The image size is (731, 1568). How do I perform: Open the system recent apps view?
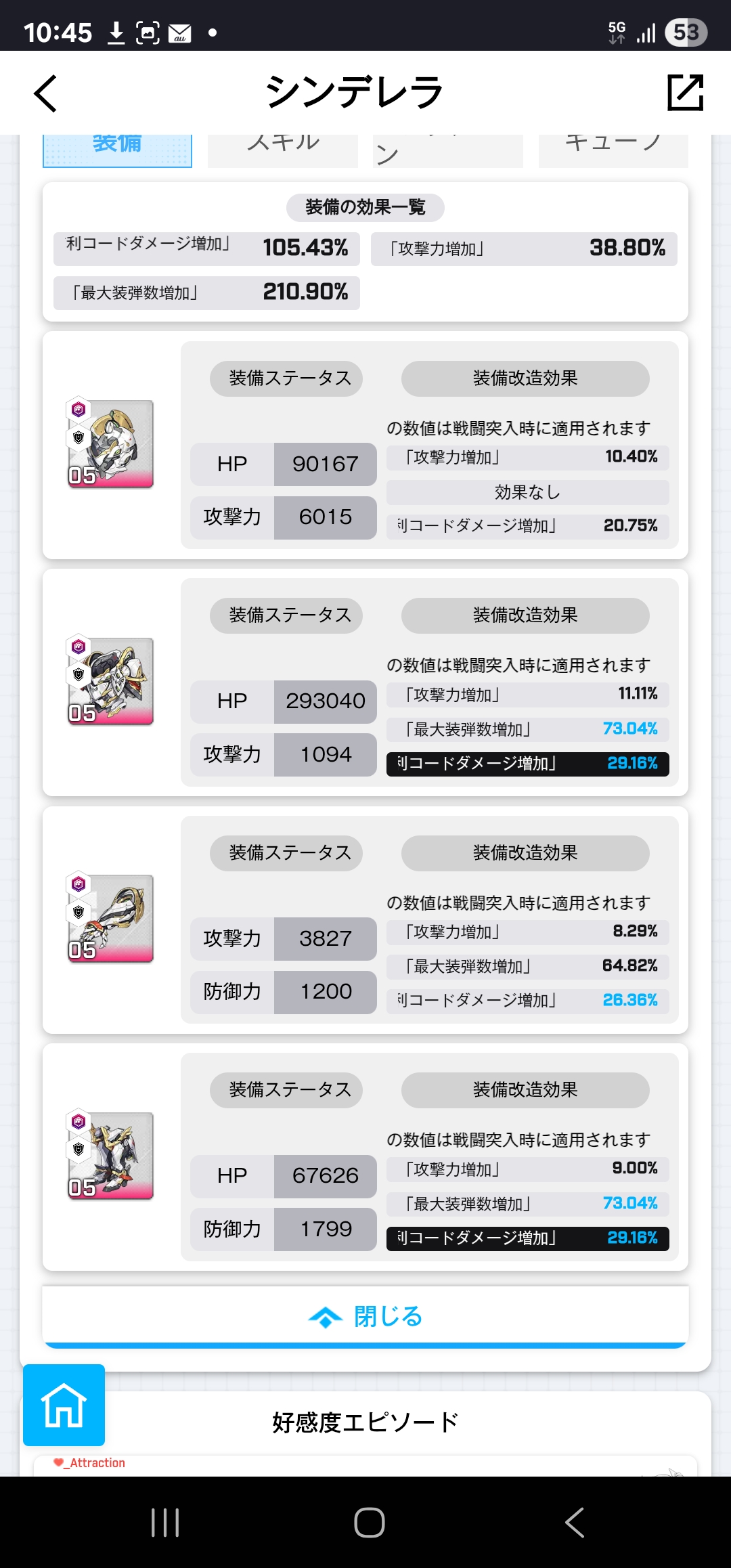165,1523
